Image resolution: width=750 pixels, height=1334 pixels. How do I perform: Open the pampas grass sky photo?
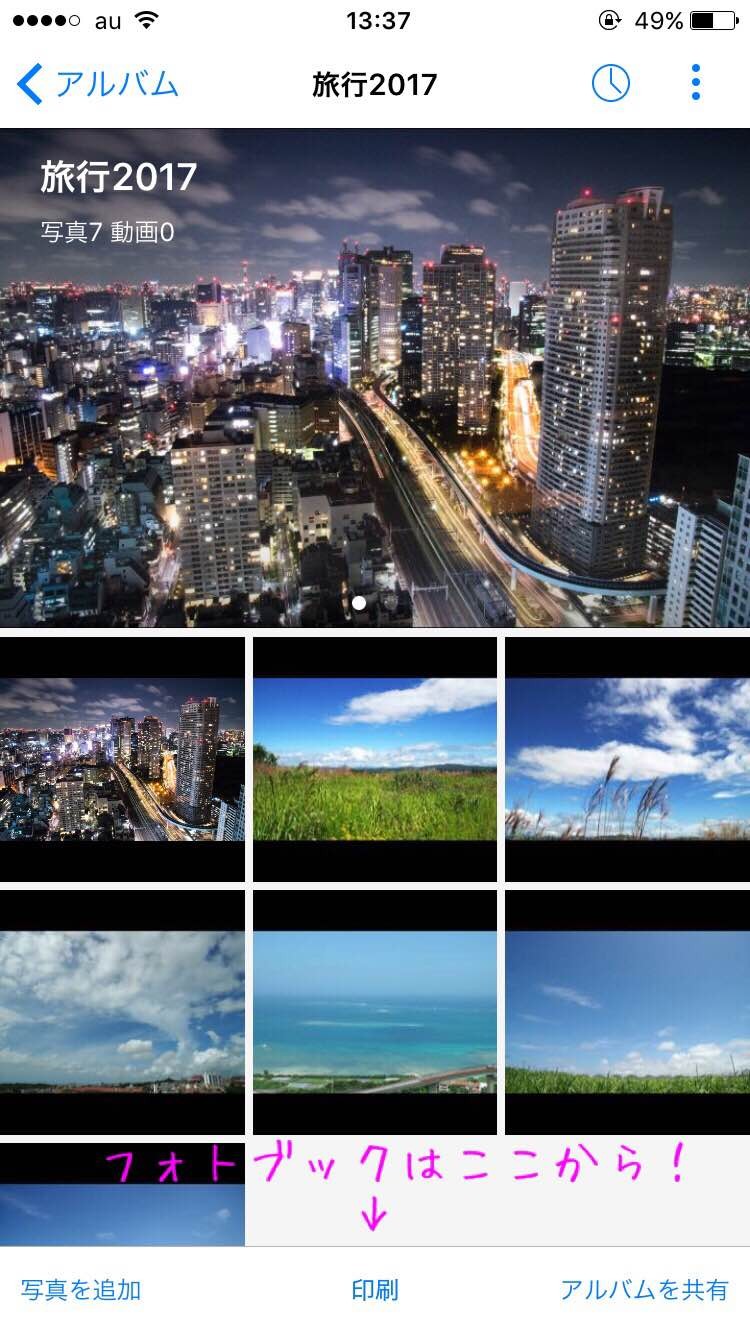pyautogui.click(x=627, y=760)
